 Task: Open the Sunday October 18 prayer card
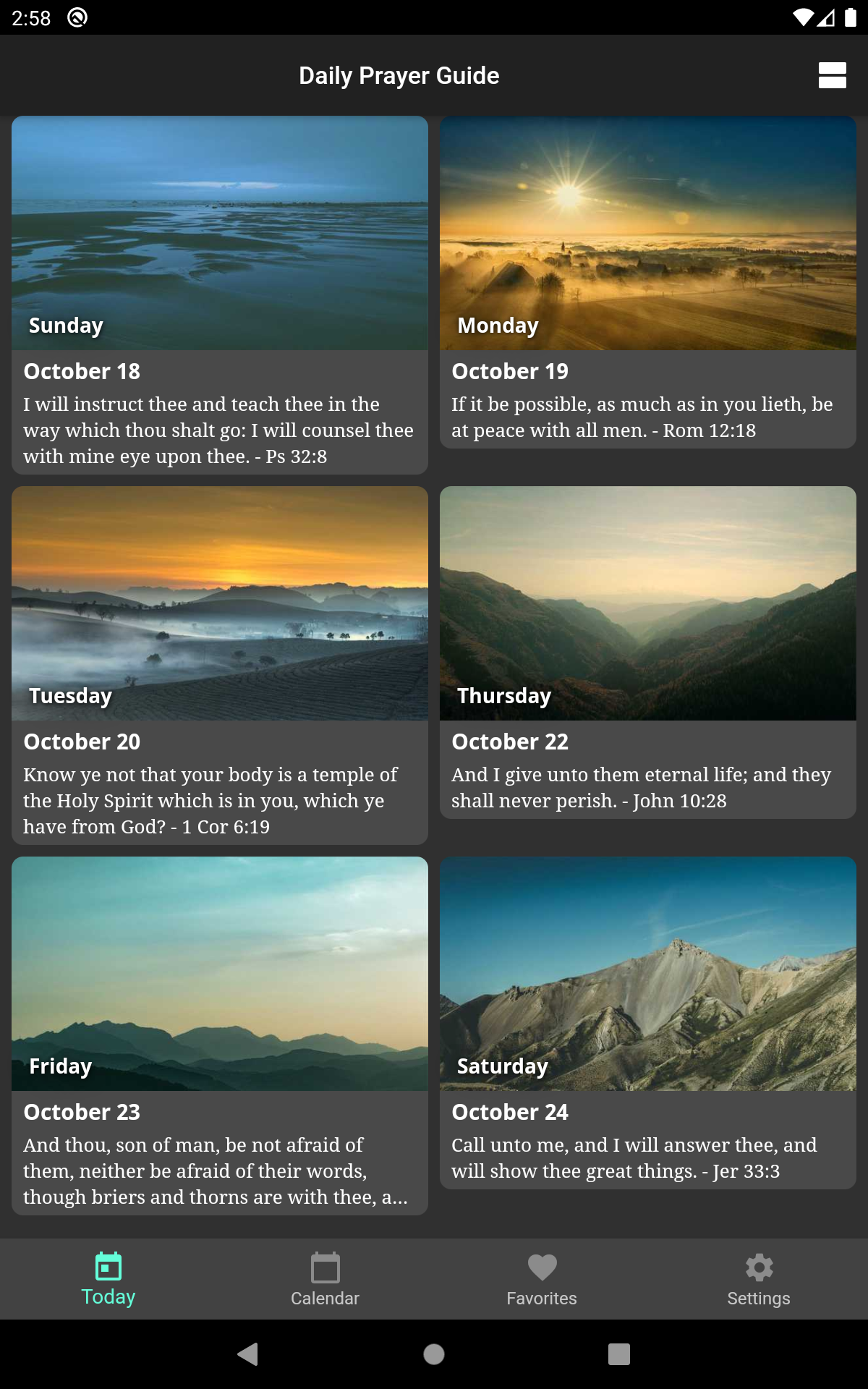point(220,295)
